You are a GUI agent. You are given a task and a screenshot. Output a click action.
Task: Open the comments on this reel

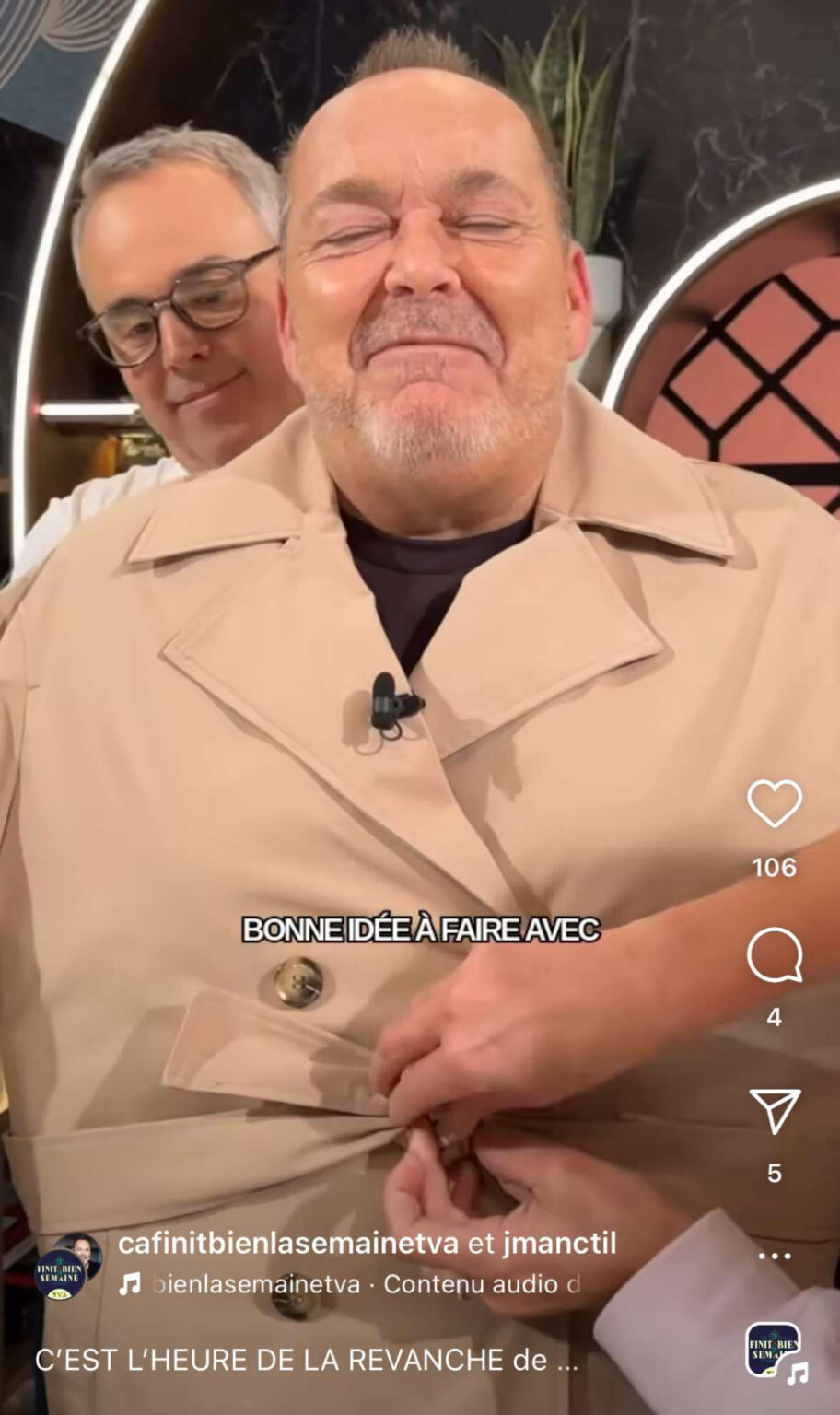(774, 955)
